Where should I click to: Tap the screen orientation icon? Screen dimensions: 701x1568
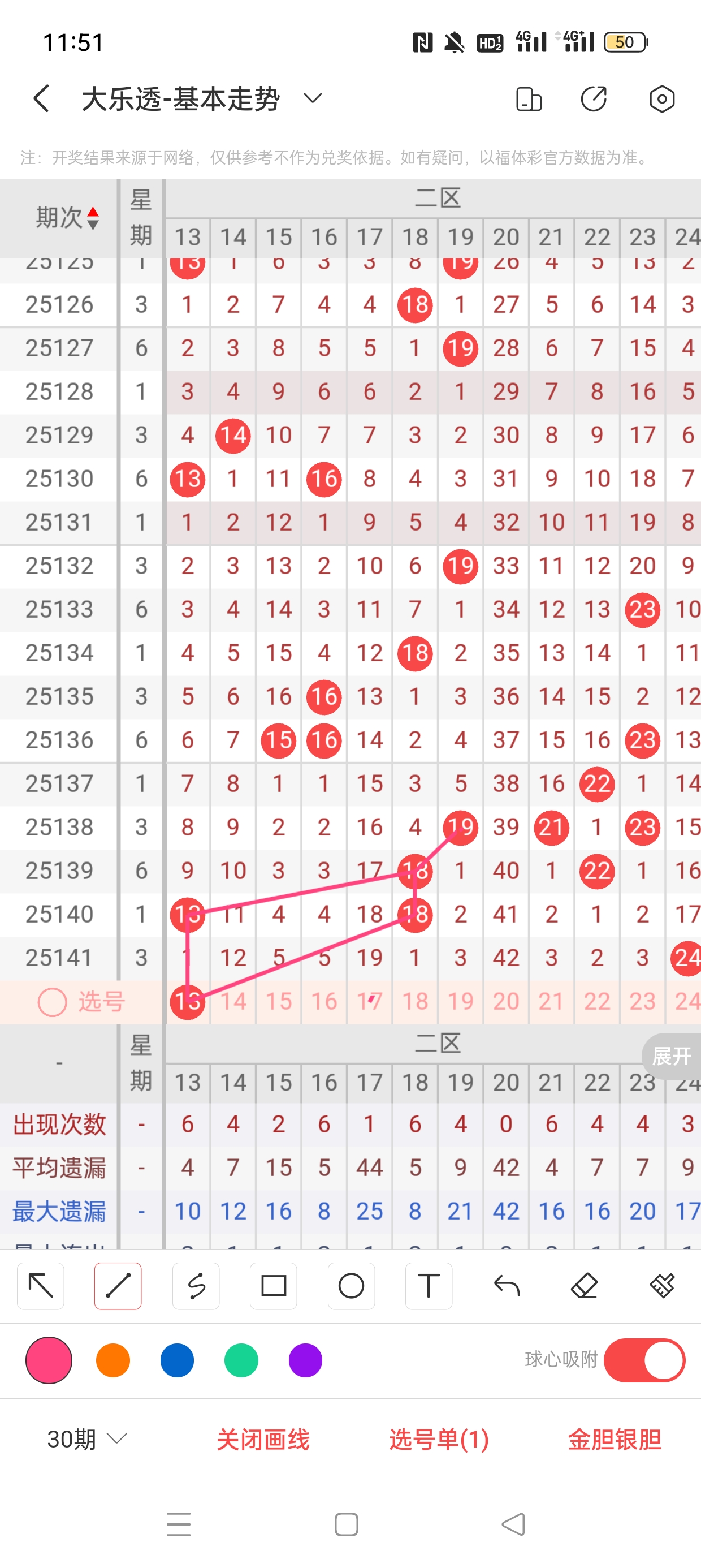[x=528, y=99]
